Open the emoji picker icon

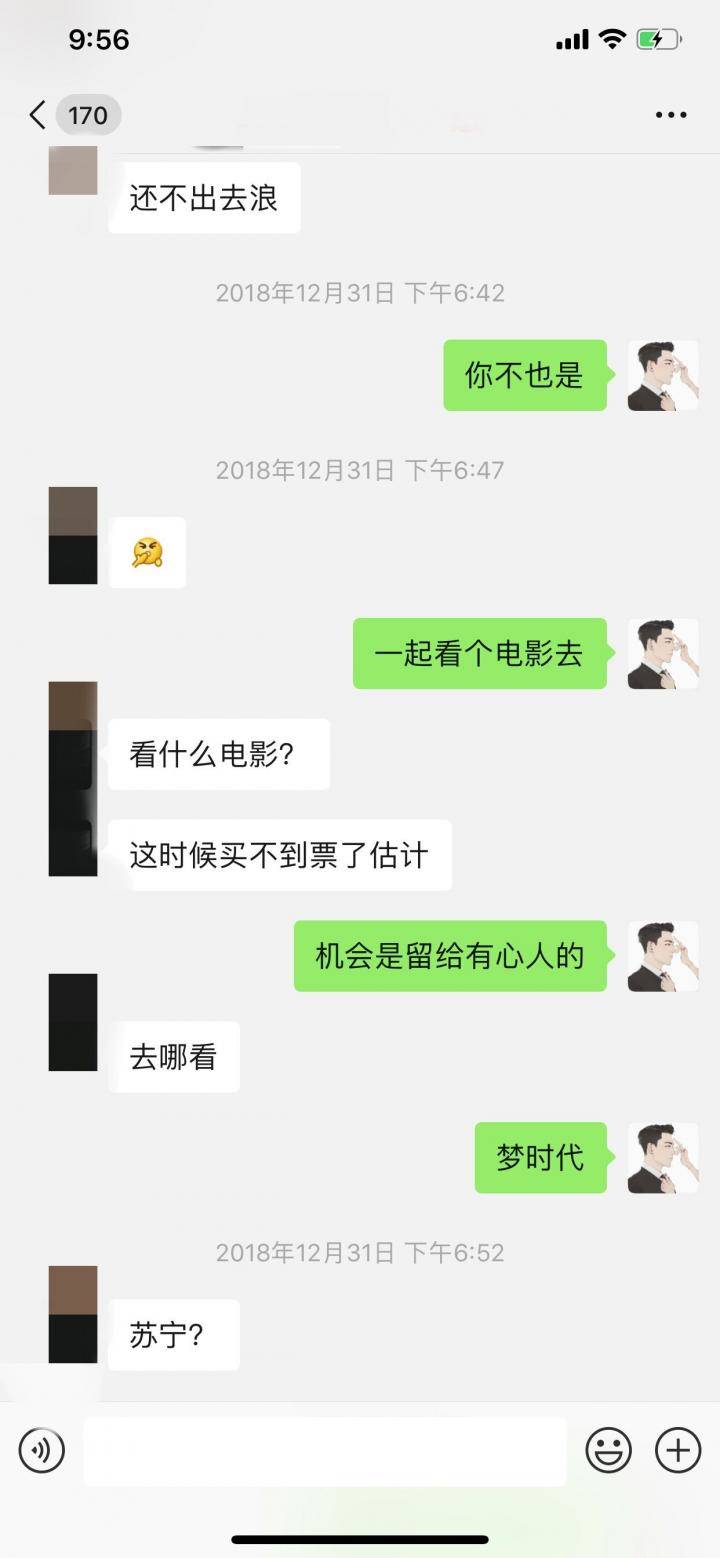pyautogui.click(x=608, y=1450)
